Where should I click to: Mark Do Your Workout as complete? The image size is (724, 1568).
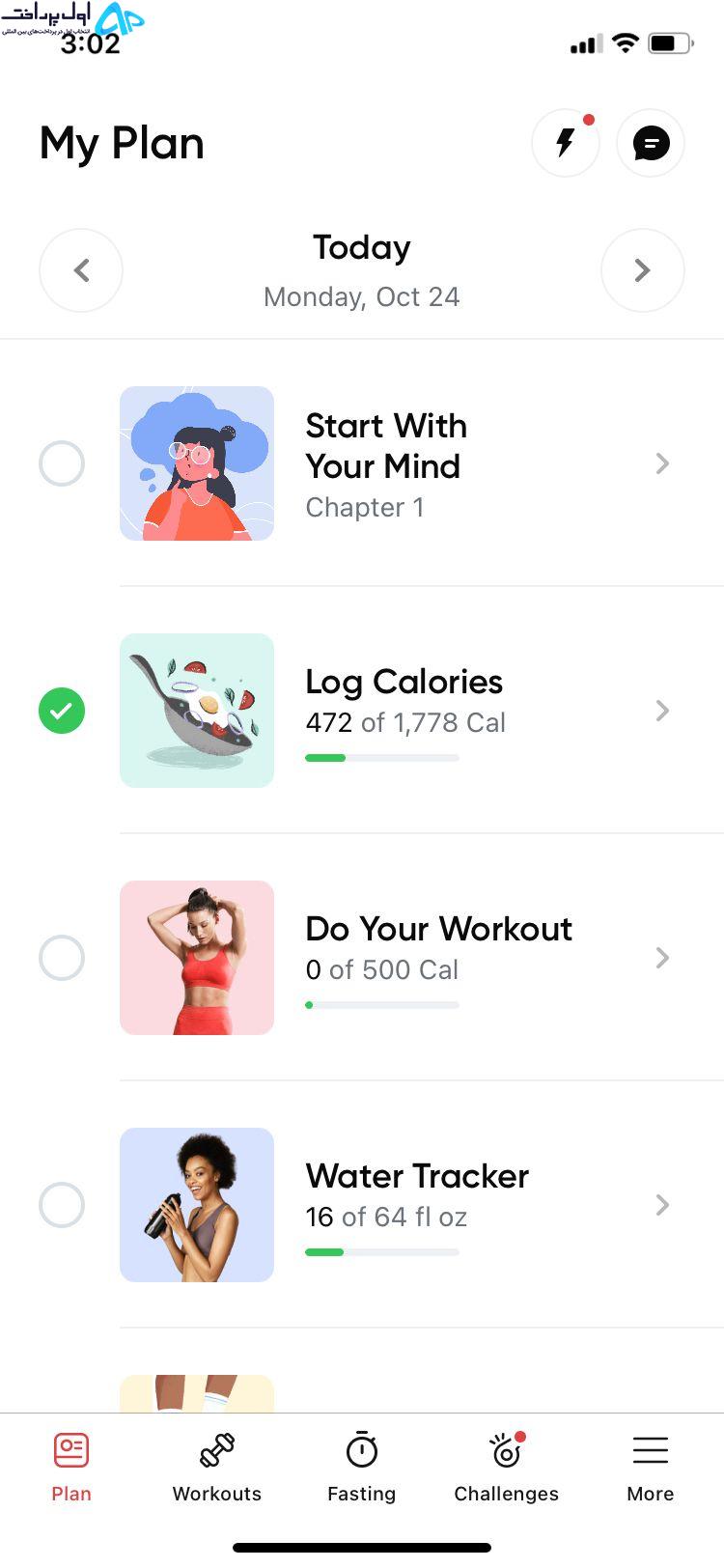point(62,958)
